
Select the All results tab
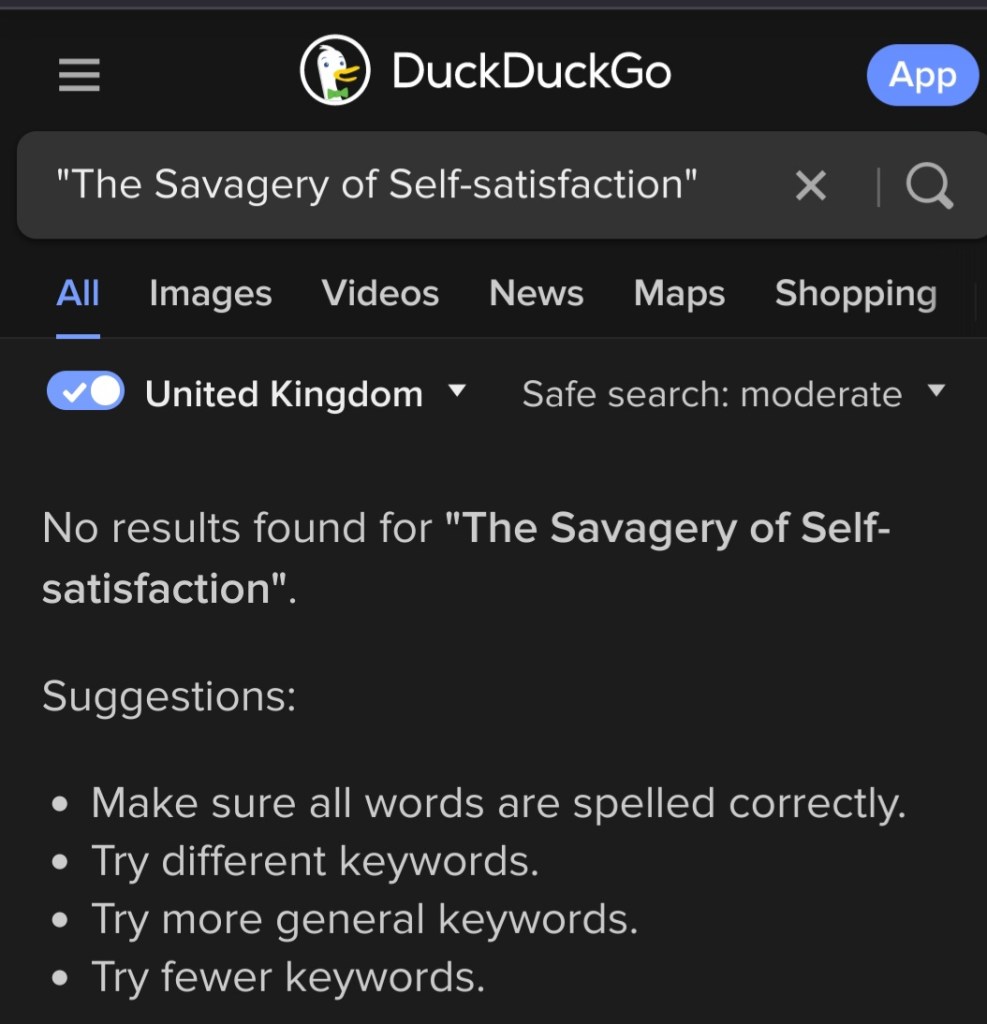coord(78,294)
